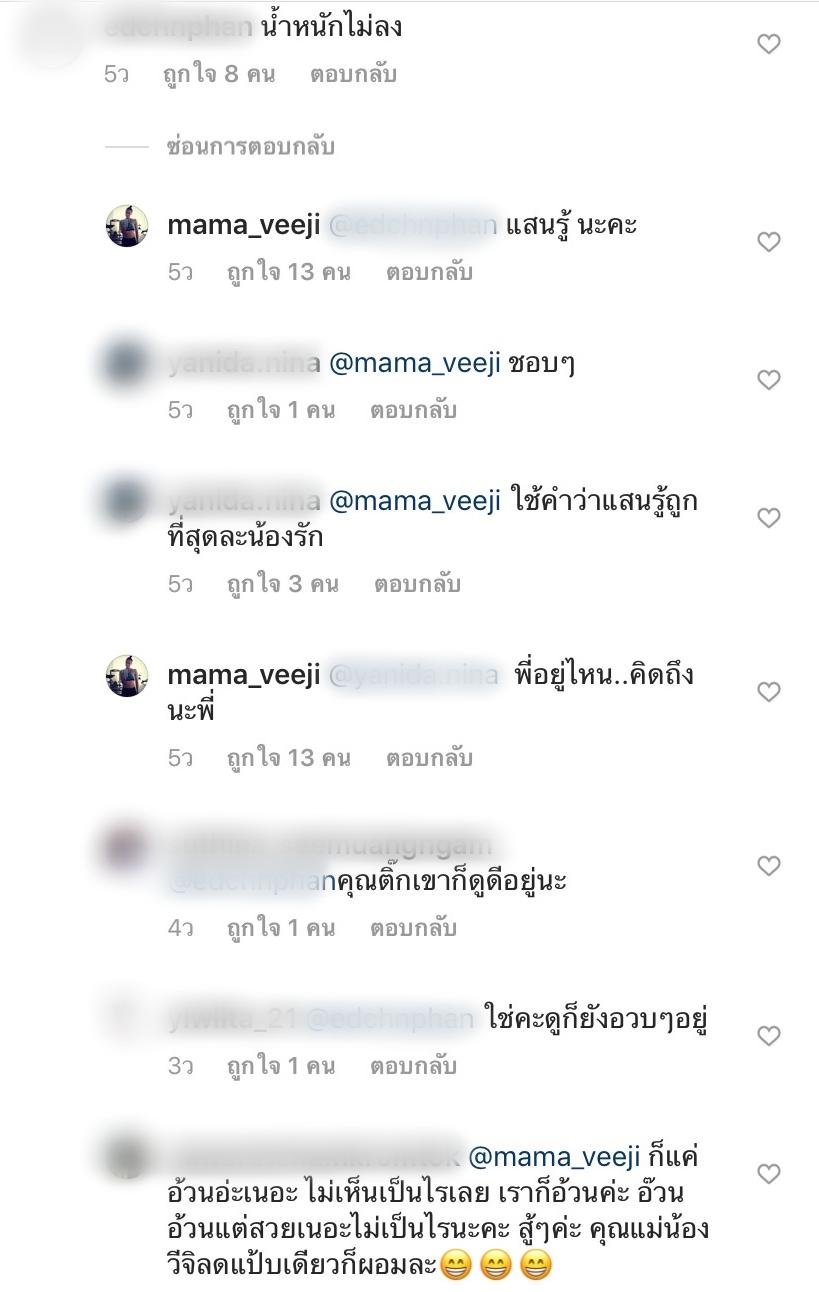Like mama_veeji's reply พี่อยู่ไหน..คิดถึงนะพี่
Viewport: 819px width, 1292px height.
(768, 692)
